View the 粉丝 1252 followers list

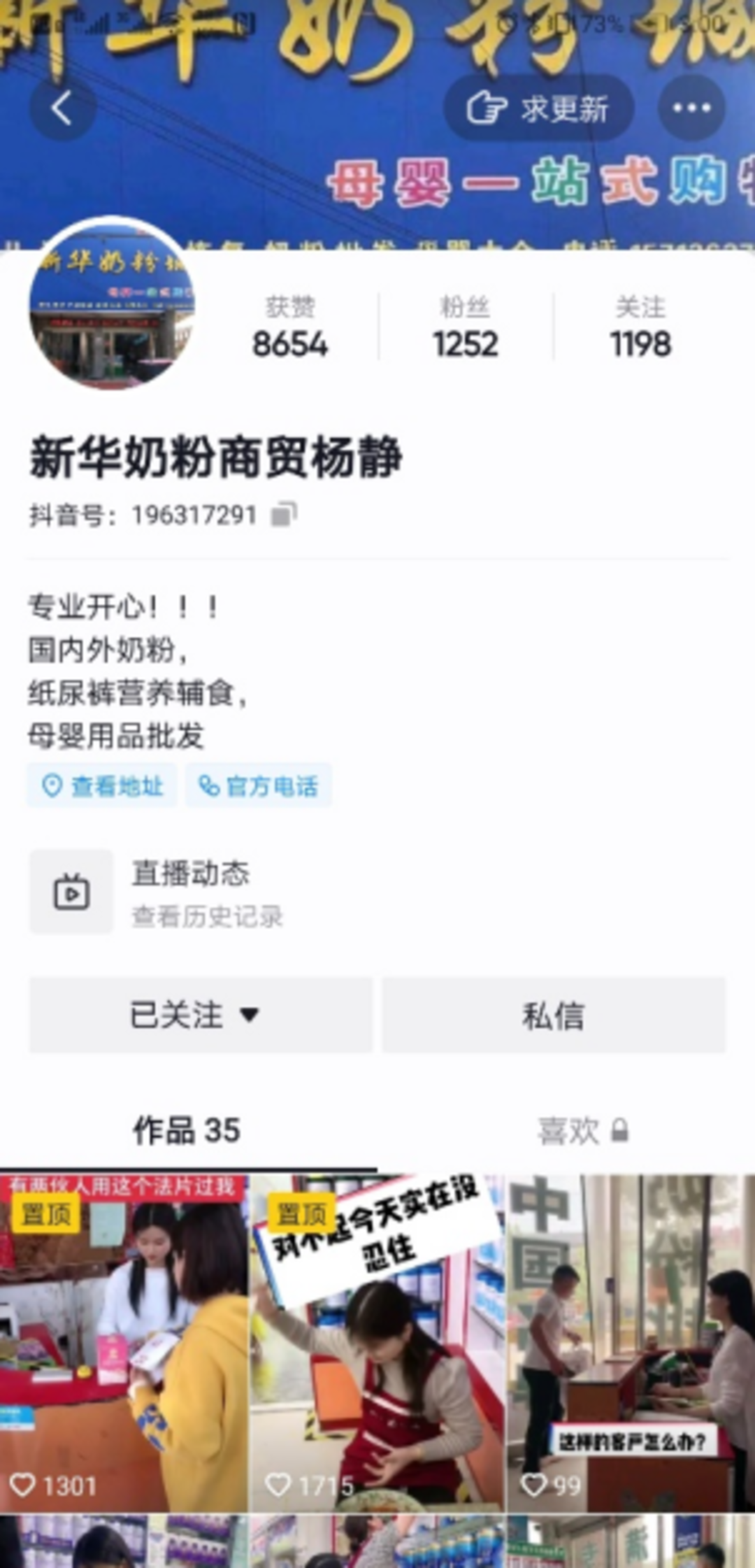pos(465,327)
